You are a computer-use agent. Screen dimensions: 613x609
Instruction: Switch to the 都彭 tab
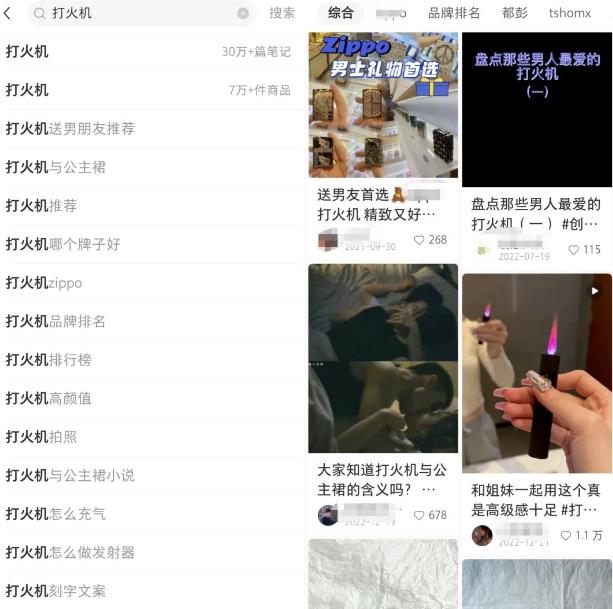515,13
